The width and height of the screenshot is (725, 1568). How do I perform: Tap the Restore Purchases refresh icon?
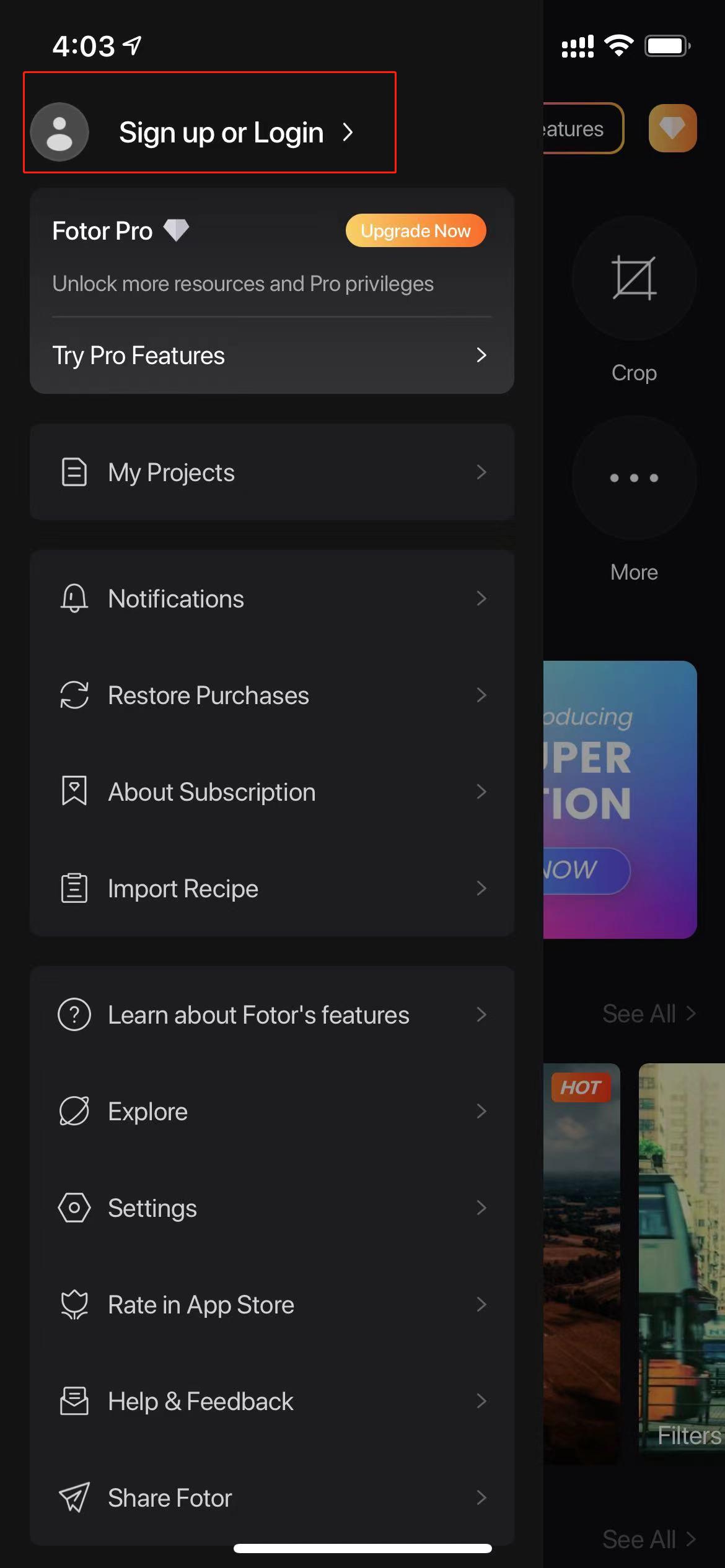tap(73, 695)
